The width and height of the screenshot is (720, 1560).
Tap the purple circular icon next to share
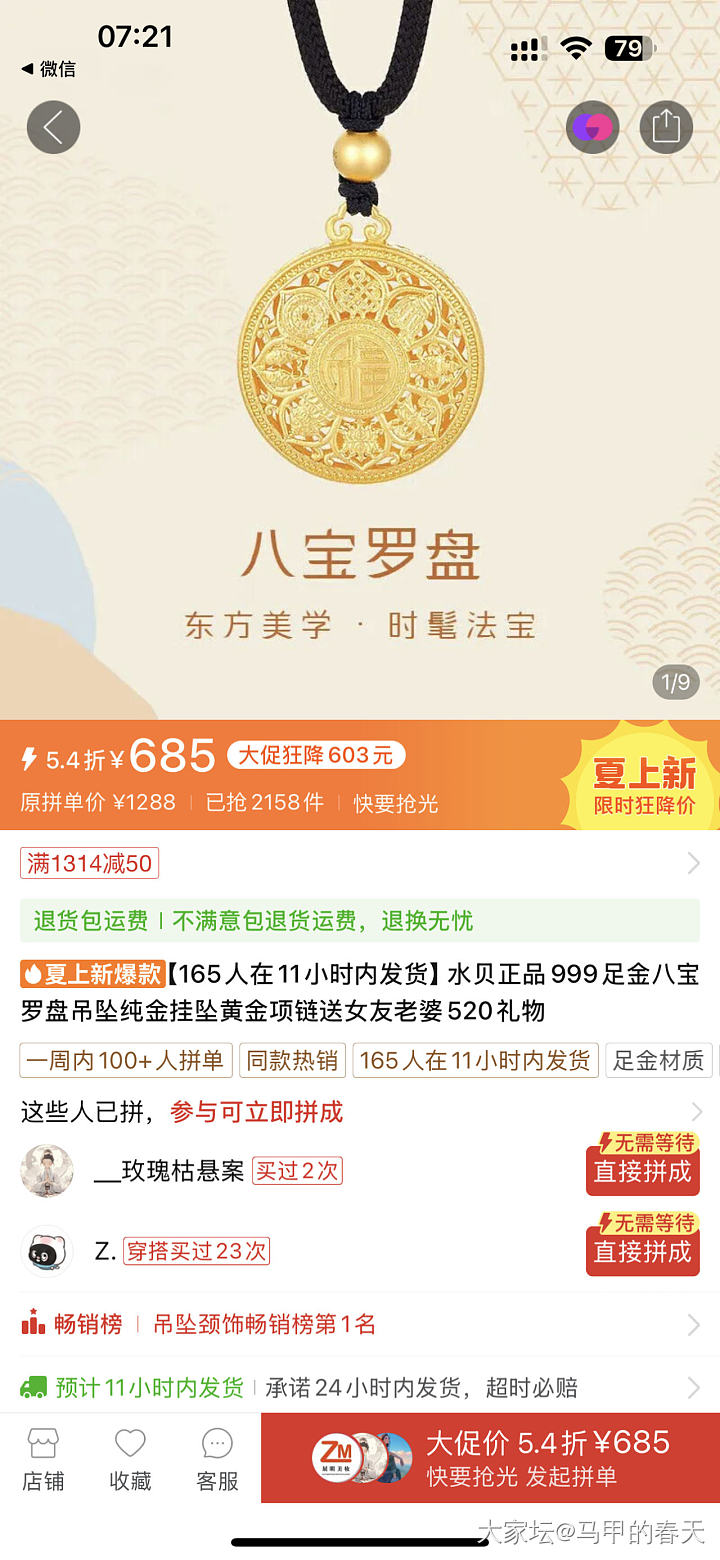592,127
